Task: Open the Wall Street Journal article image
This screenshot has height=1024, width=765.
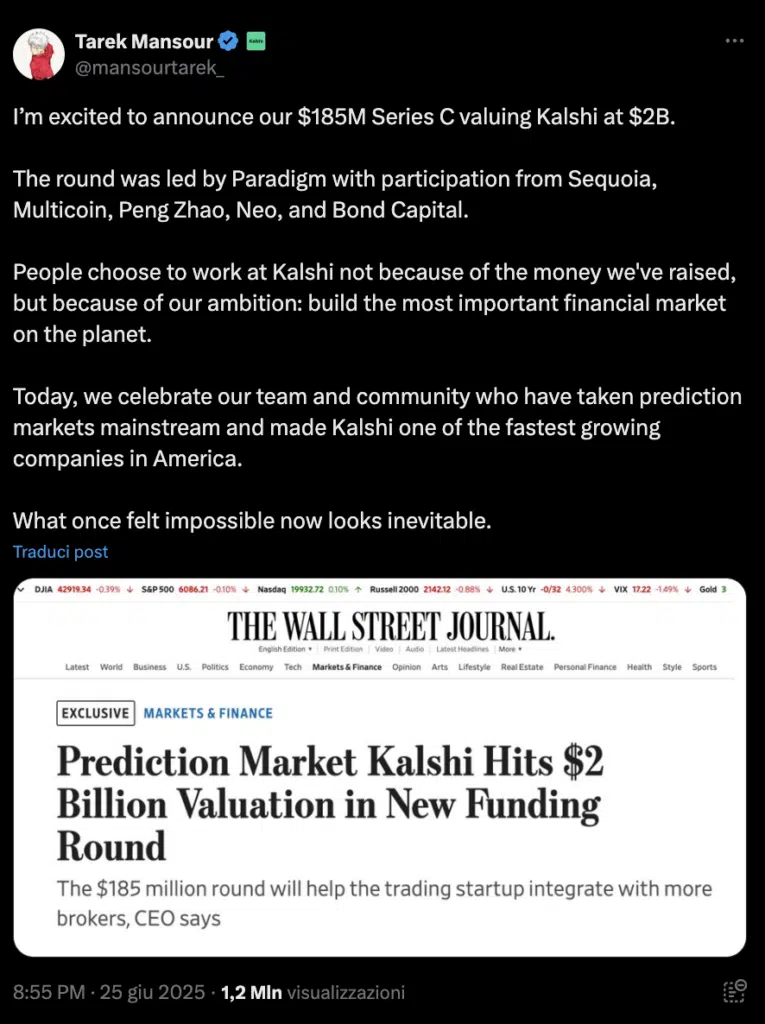Action: click(379, 767)
